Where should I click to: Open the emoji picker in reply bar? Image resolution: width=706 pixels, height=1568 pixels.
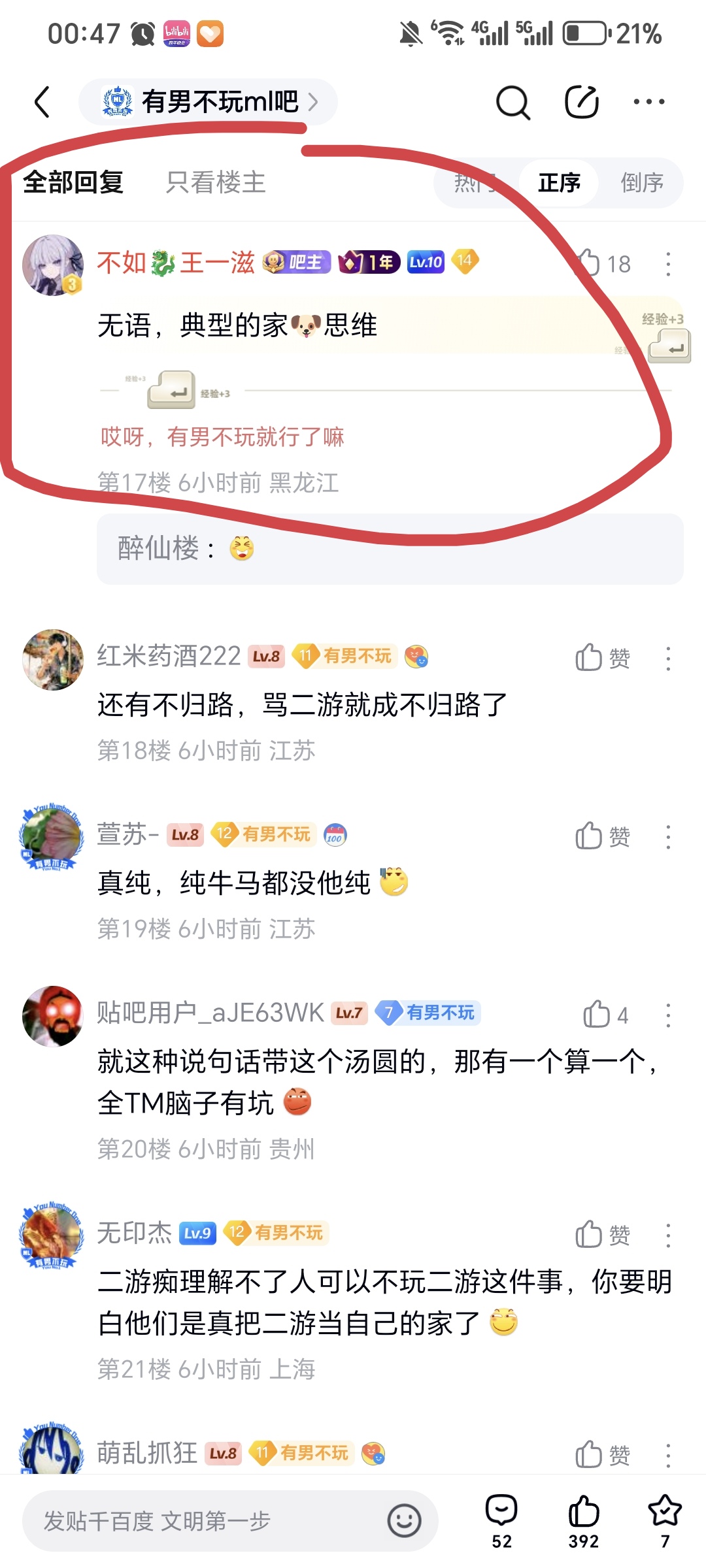click(x=404, y=1521)
